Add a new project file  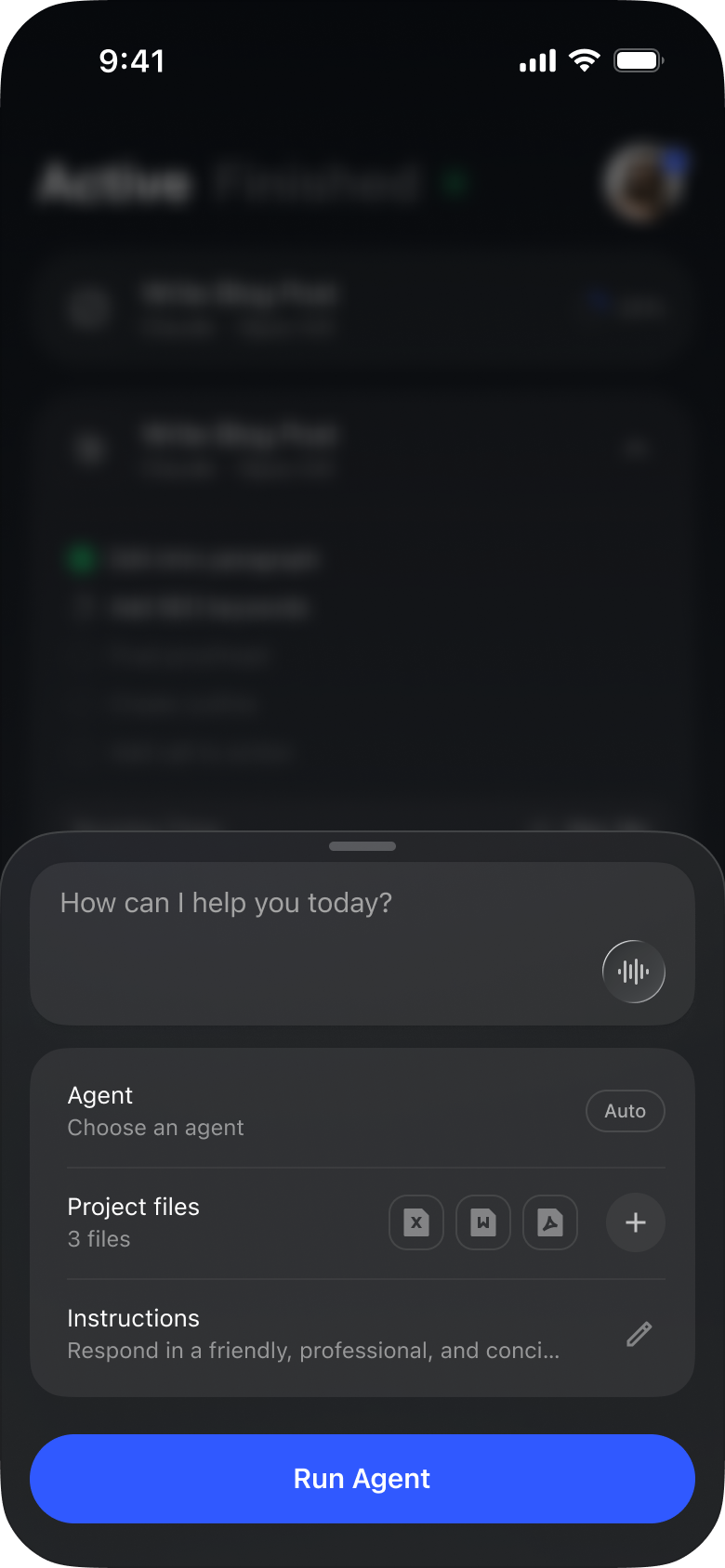click(636, 1222)
